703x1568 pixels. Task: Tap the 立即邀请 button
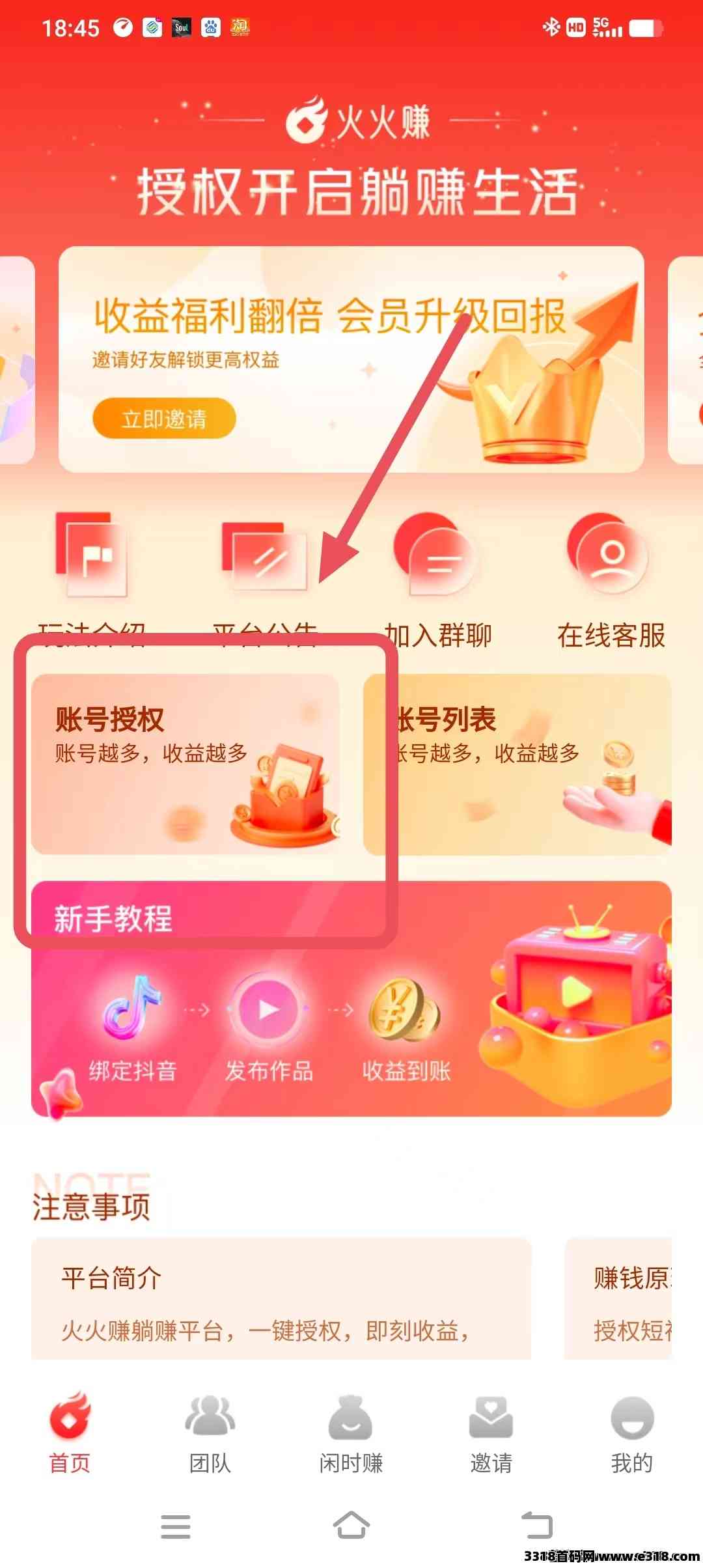(164, 418)
